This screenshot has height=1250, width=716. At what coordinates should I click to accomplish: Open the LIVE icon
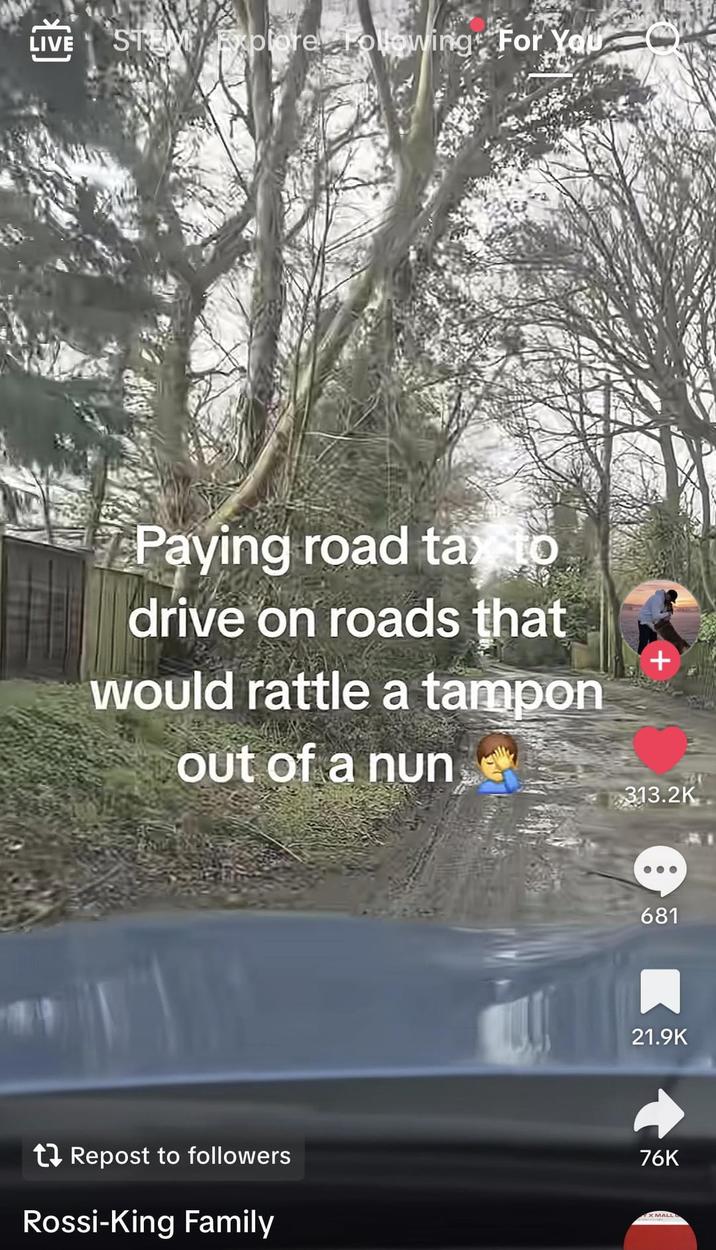(x=52, y=41)
